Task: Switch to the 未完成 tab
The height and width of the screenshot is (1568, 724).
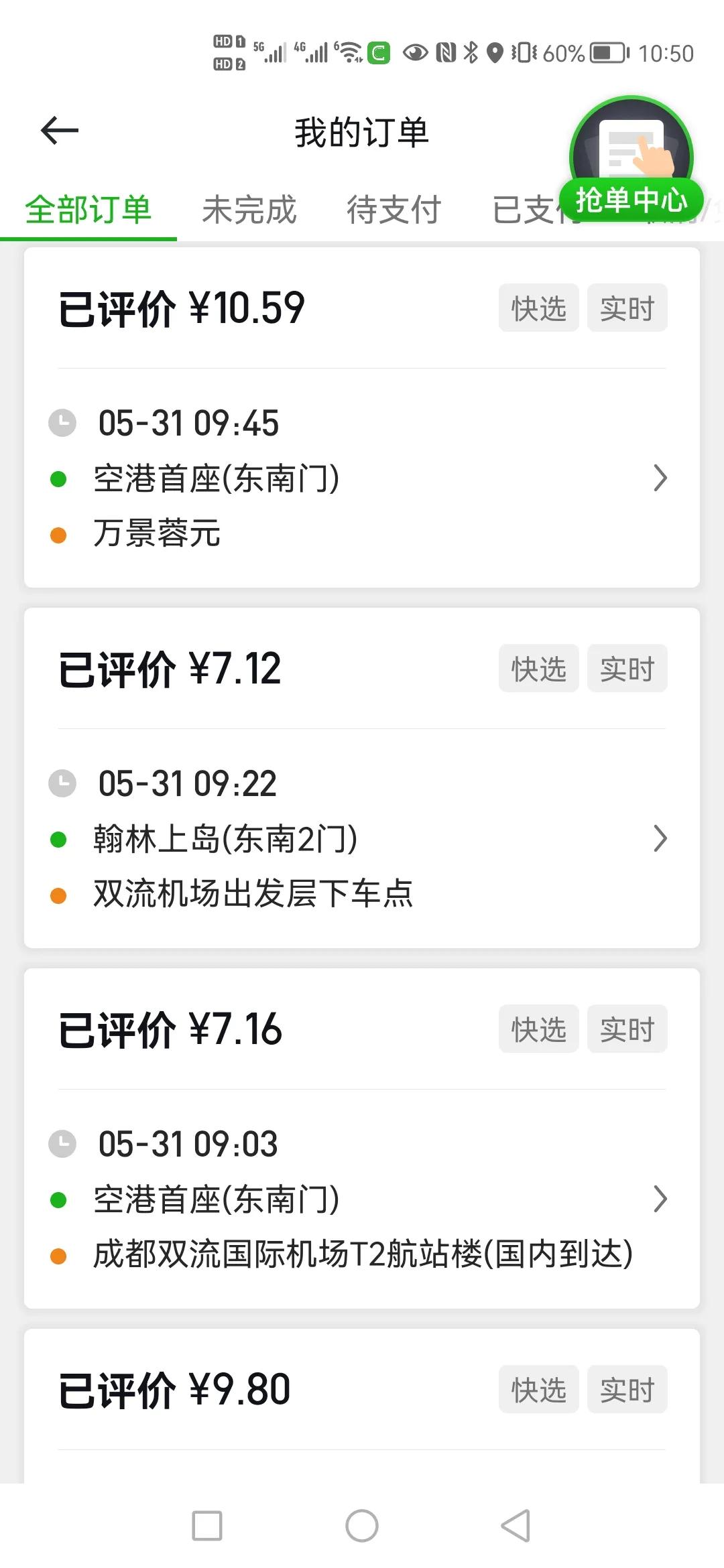Action: click(x=249, y=208)
